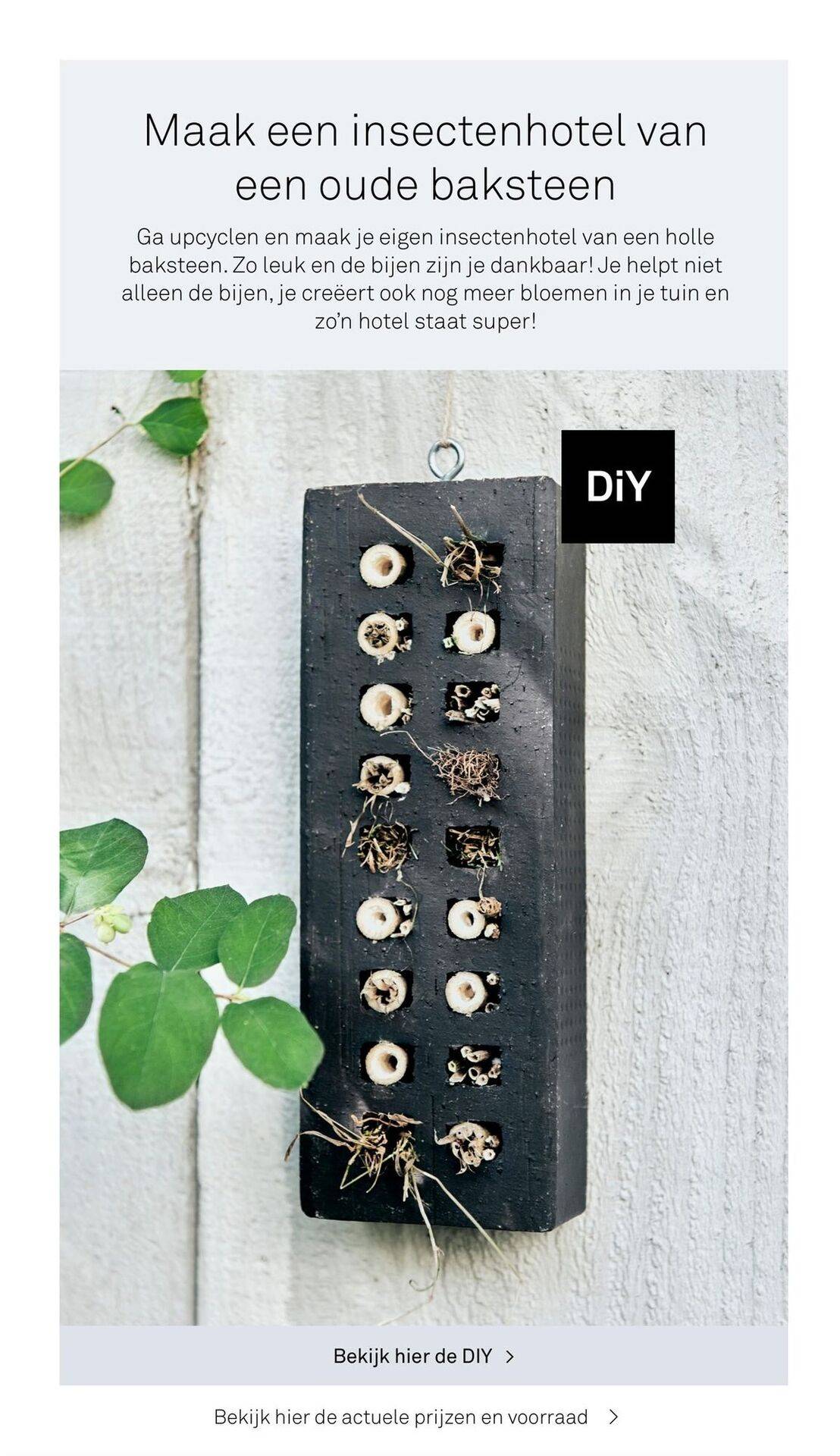View actuele prijzen en voorraad
Viewport: 840px width, 1456px height.
click(415, 1417)
